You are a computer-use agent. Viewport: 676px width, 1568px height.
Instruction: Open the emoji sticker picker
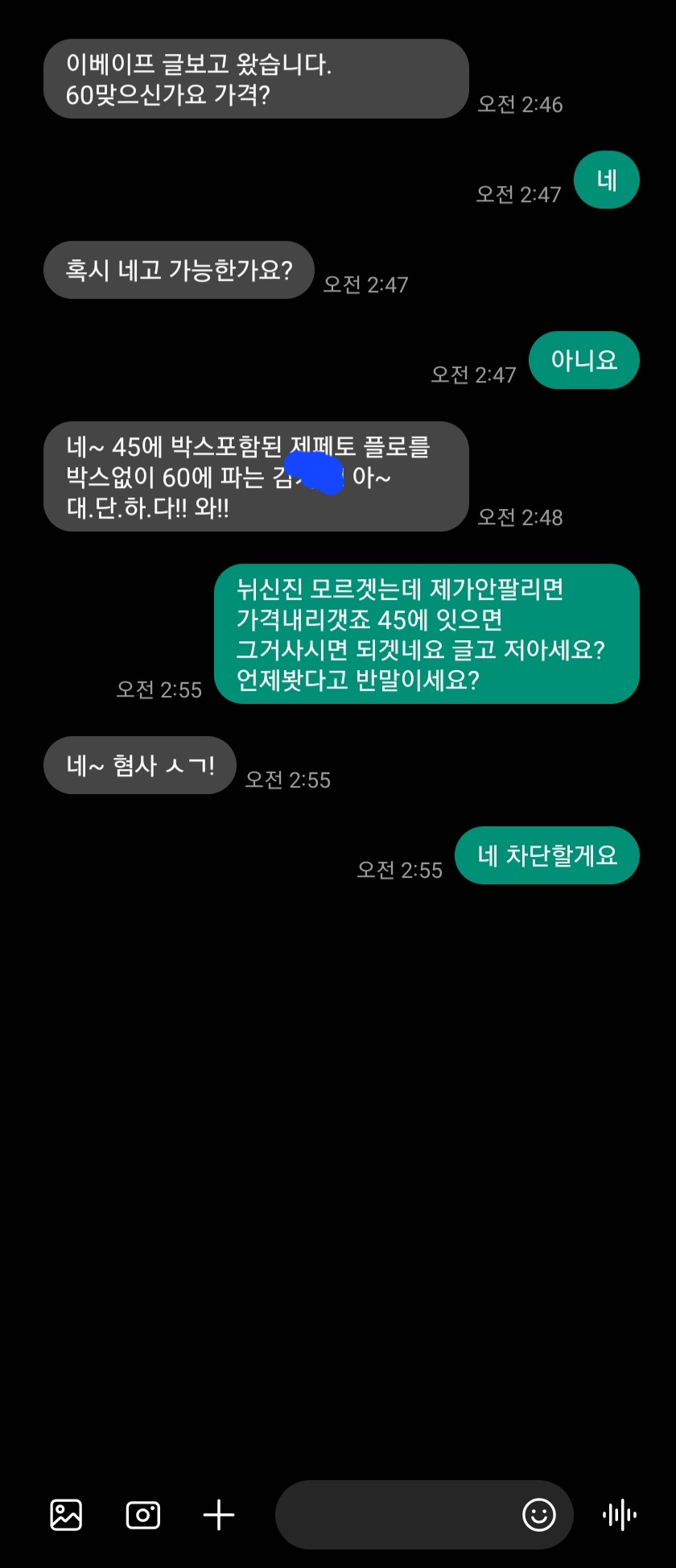pos(538,1515)
